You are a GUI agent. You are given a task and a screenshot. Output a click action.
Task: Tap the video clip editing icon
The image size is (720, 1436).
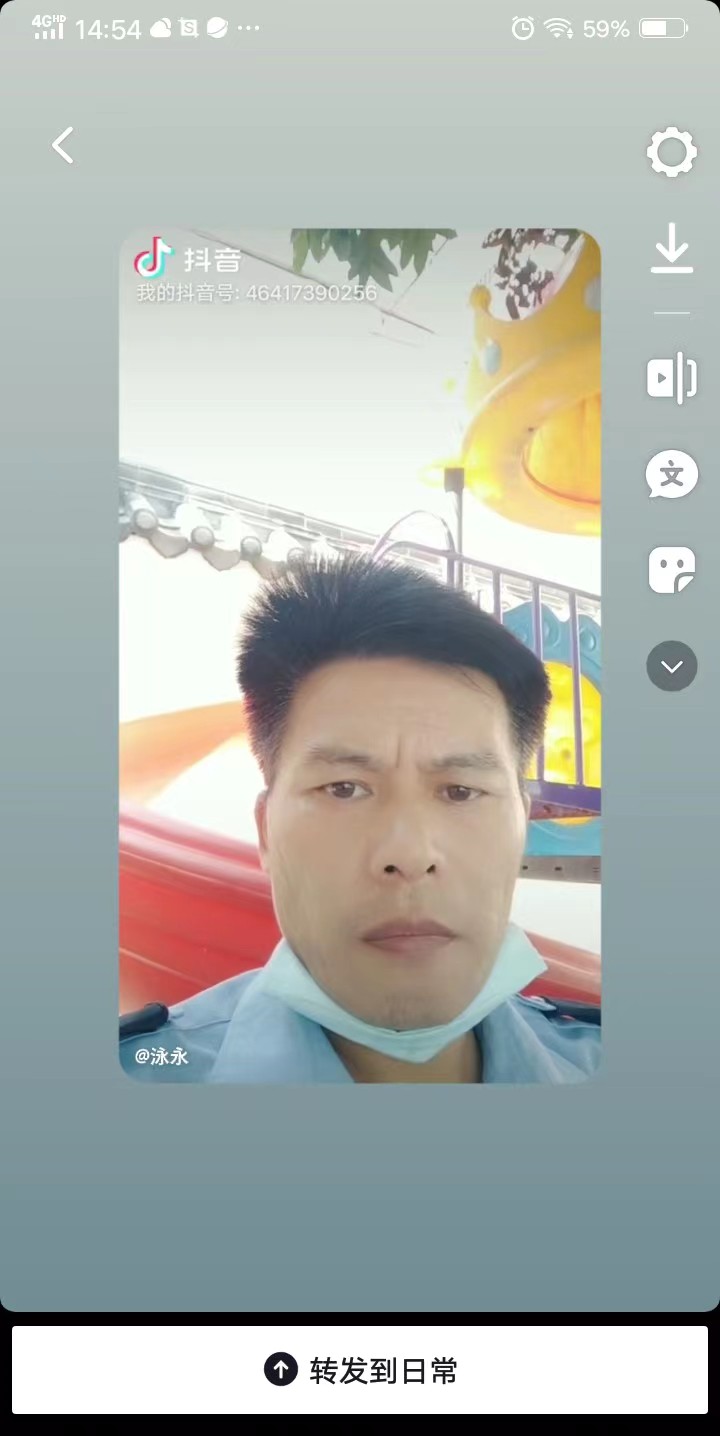672,378
